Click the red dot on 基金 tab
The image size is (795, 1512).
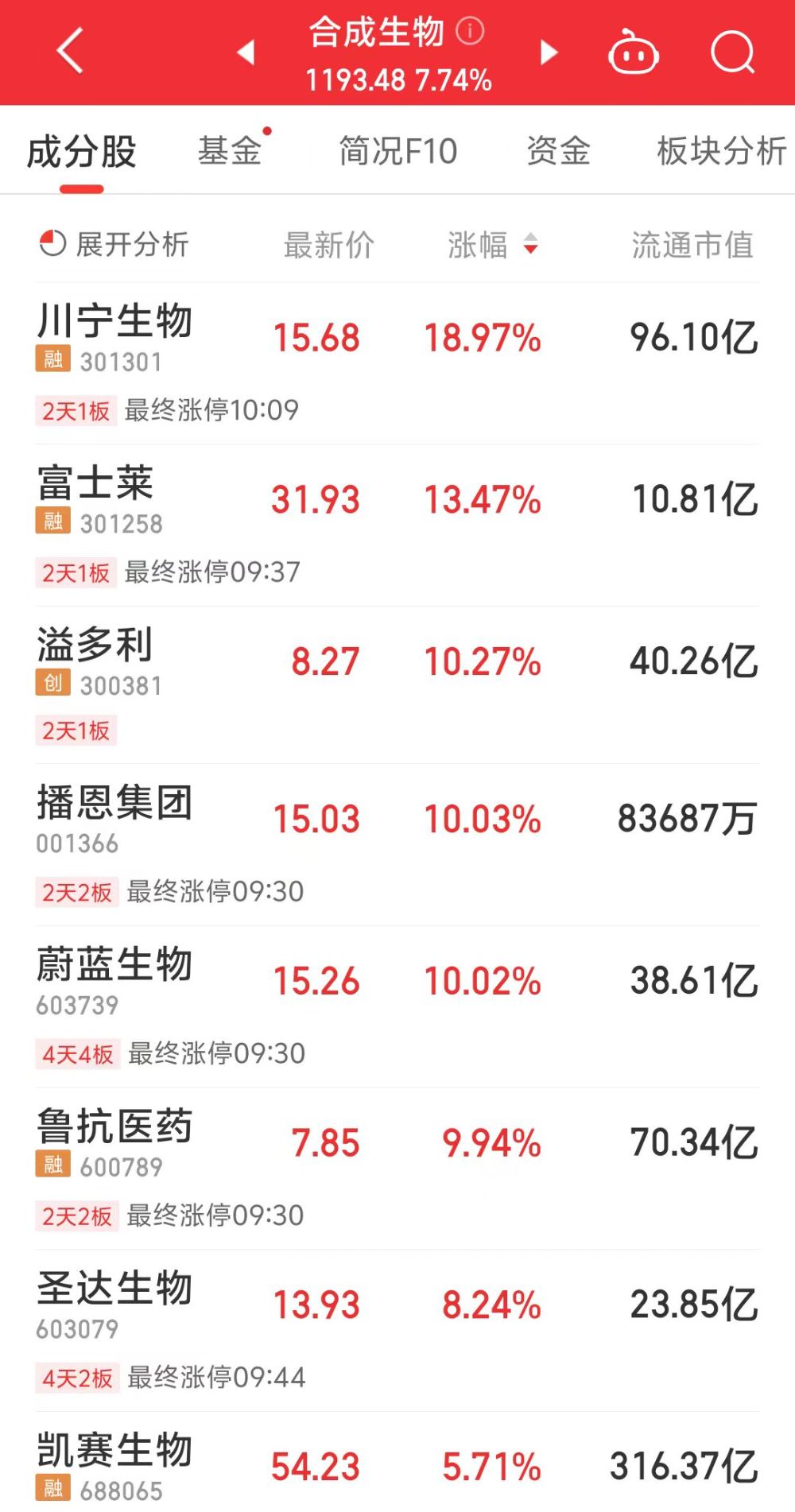(266, 130)
